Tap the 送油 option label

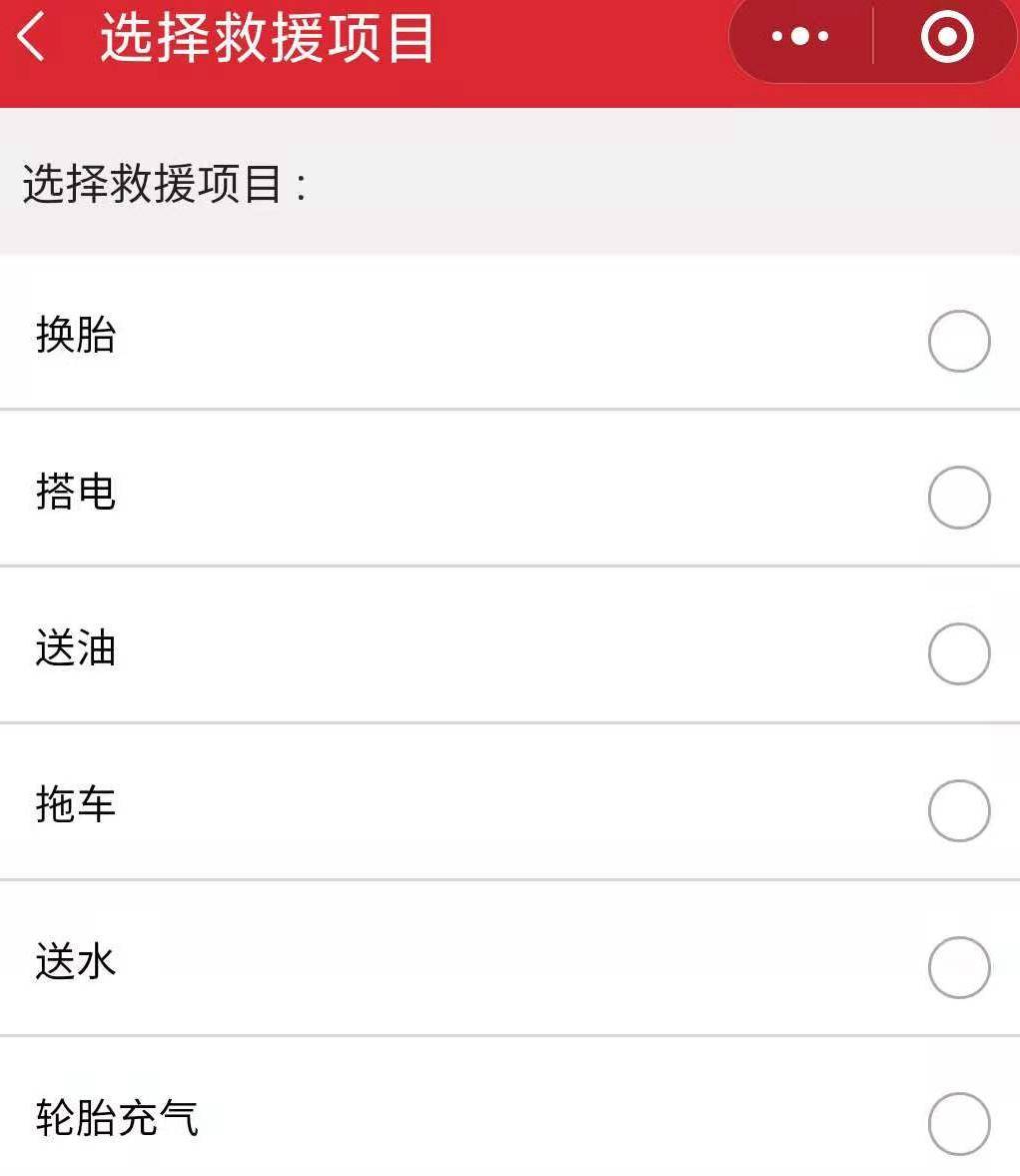tap(75, 651)
